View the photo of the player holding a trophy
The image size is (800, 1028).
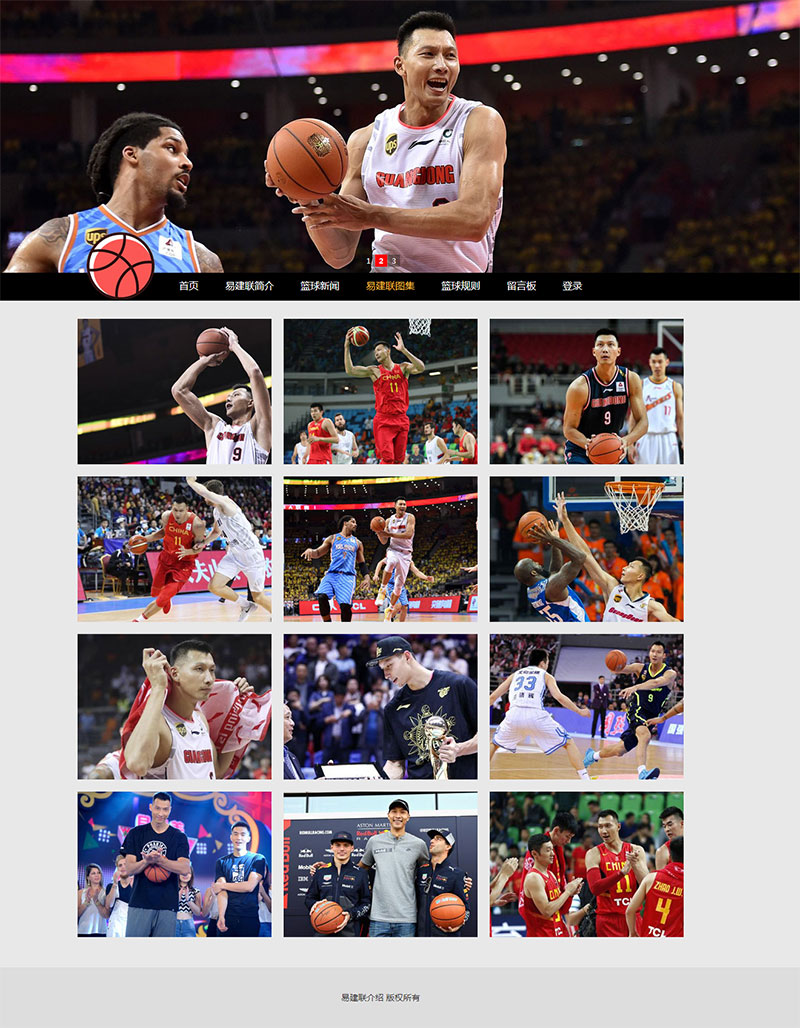point(380,706)
